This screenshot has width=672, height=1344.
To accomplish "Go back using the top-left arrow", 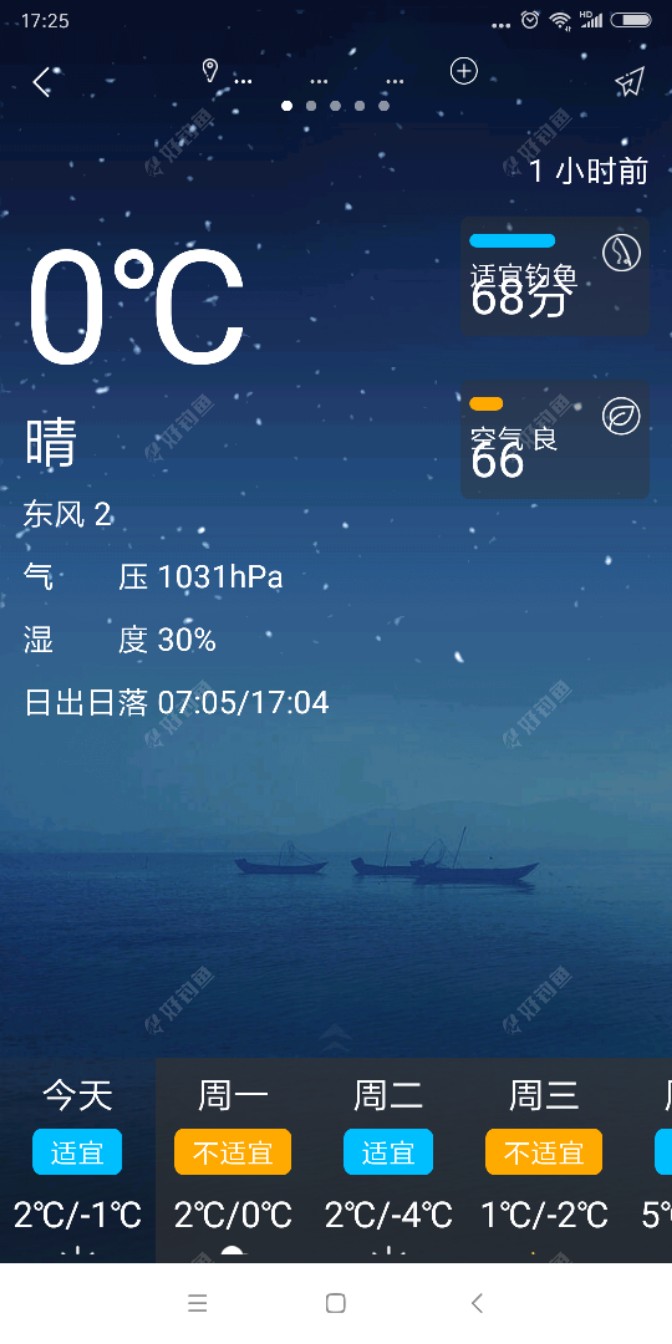I will (x=41, y=82).
